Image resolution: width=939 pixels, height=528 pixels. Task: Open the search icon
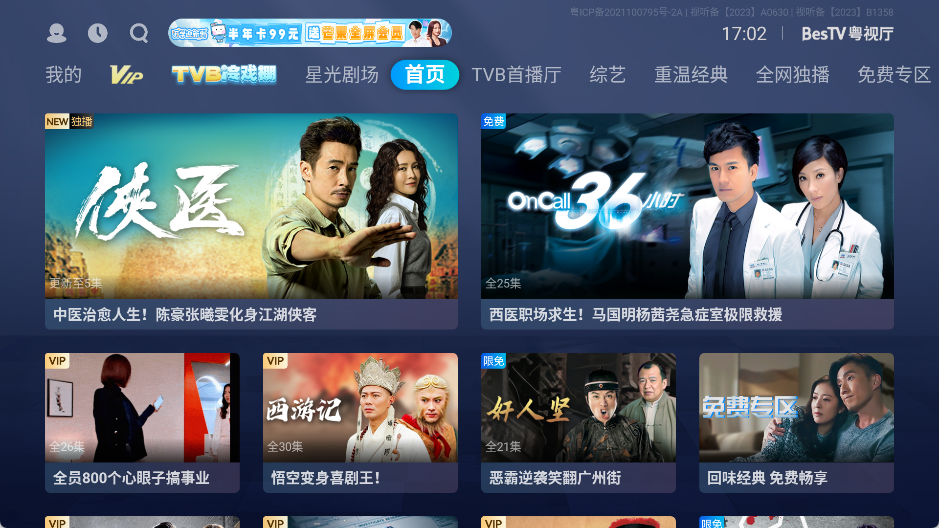point(139,33)
